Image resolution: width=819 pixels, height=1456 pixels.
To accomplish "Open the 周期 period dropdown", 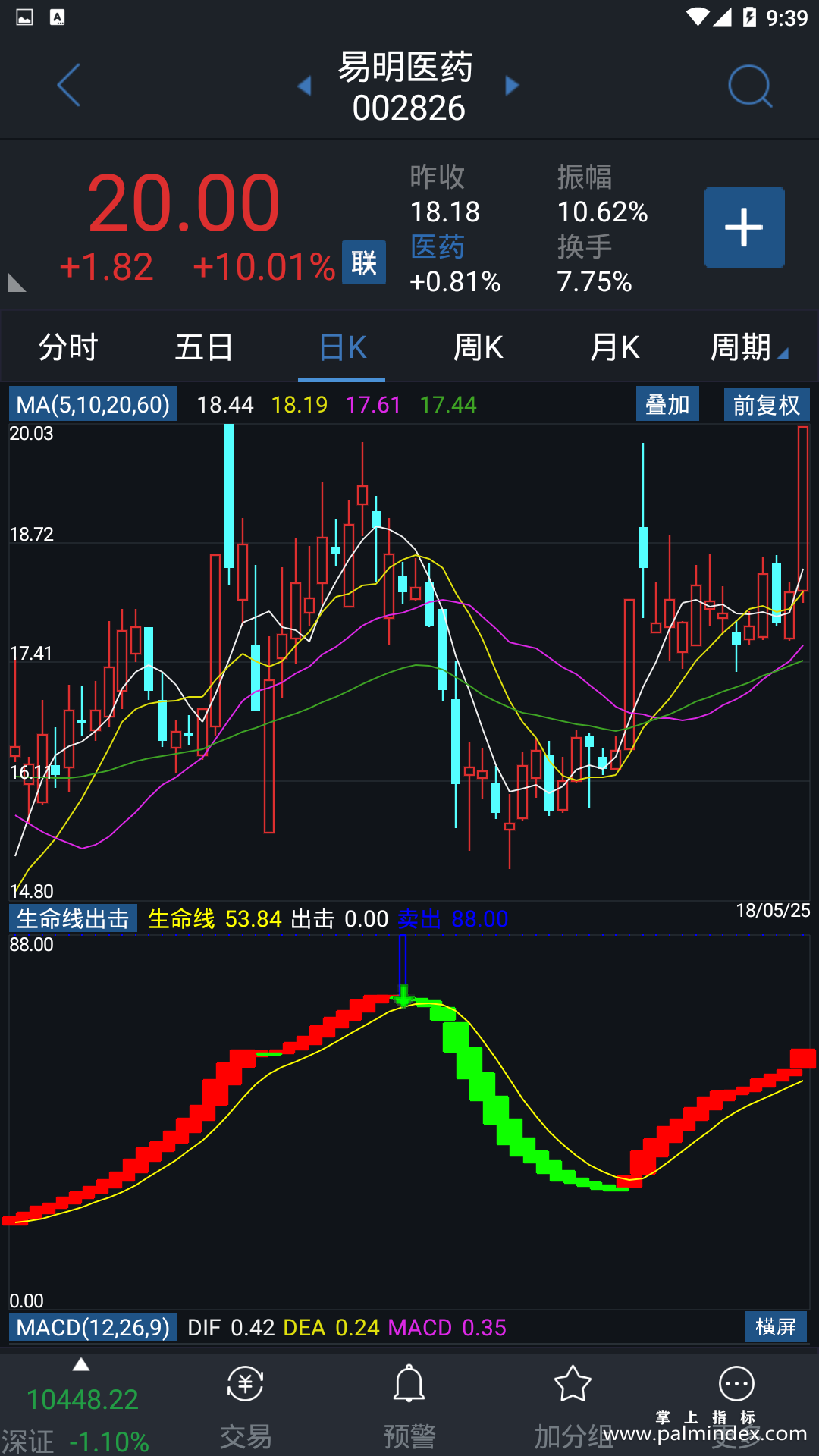I will pos(747,347).
